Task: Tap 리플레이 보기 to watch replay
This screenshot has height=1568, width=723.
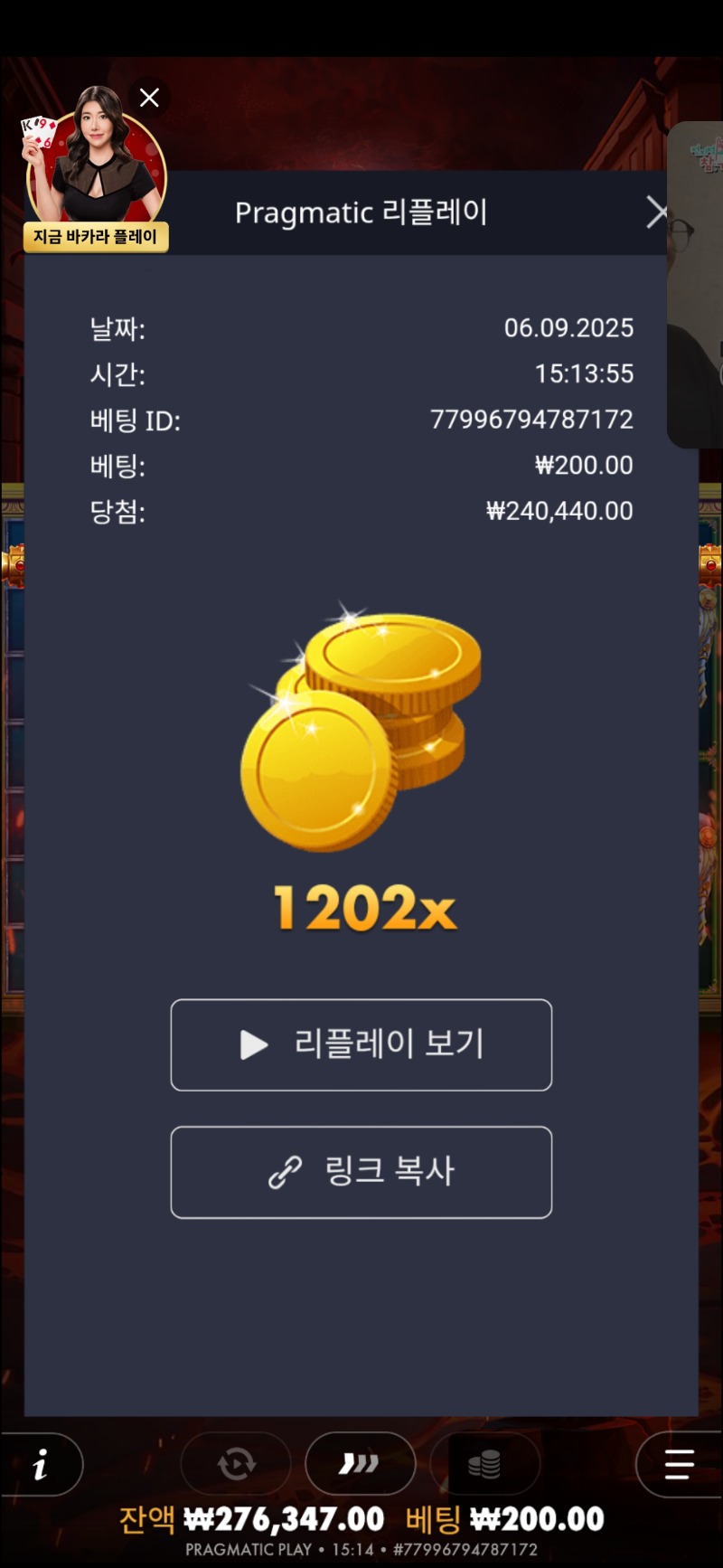Action: tap(361, 1044)
